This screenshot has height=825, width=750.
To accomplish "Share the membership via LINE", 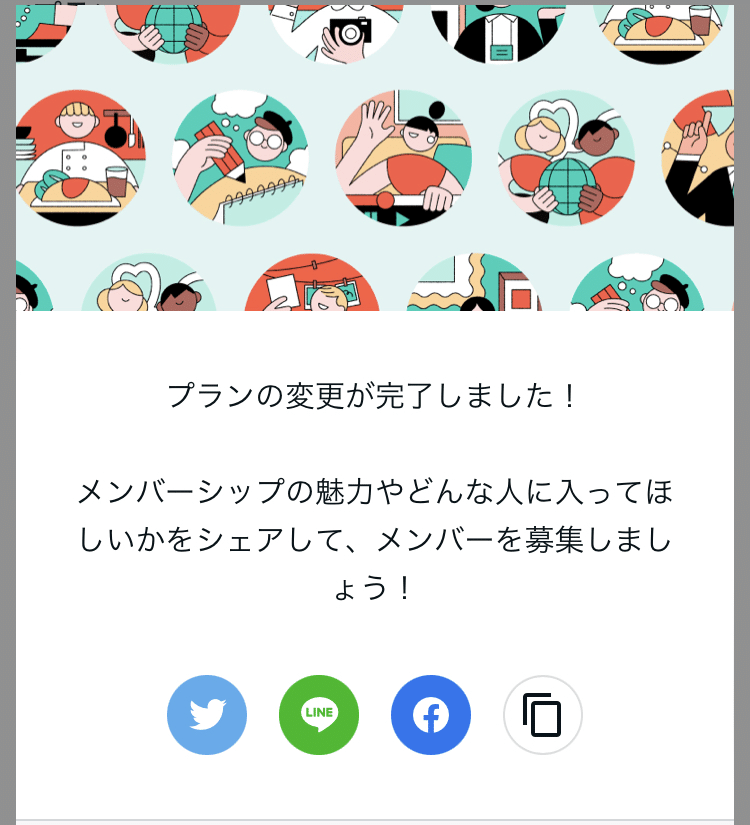I will click(319, 715).
